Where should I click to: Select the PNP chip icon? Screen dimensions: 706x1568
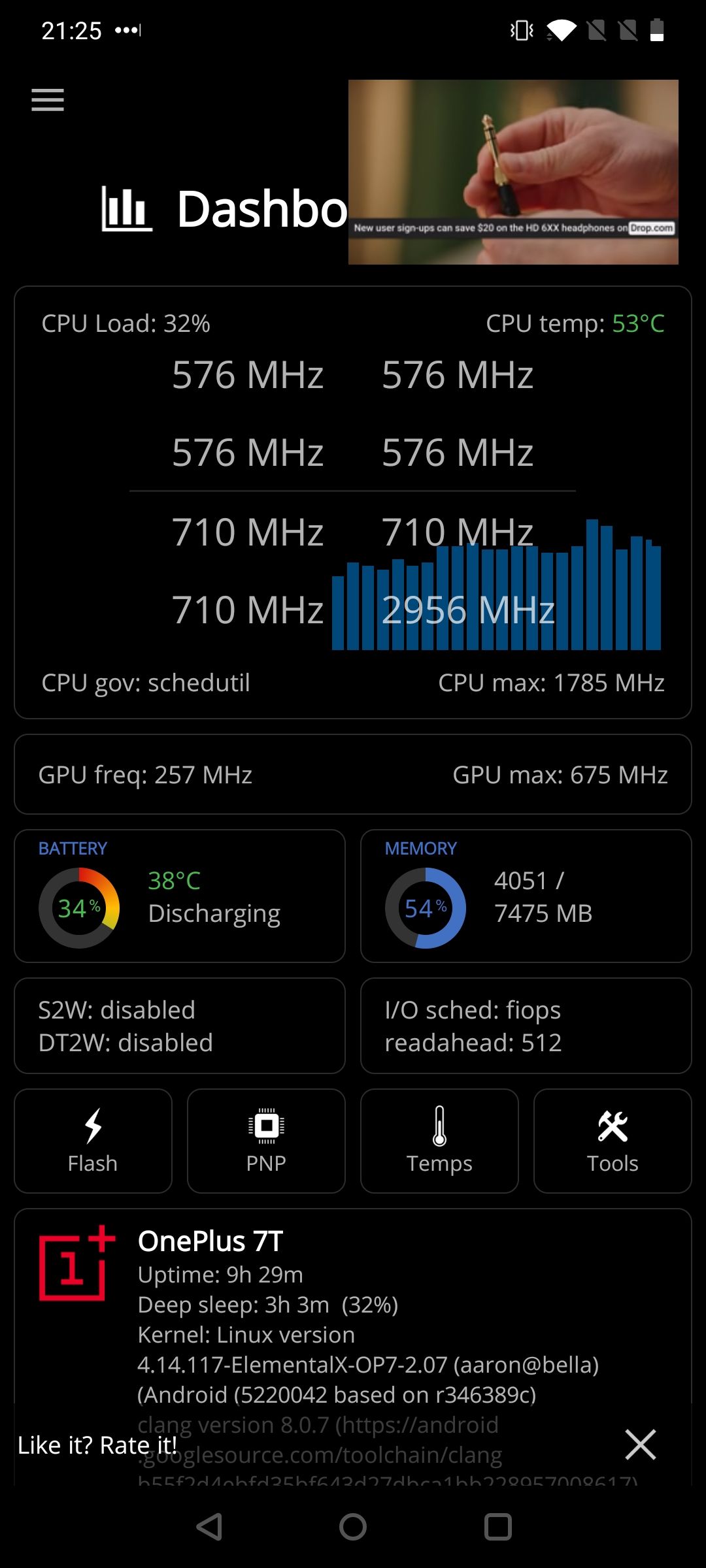[x=265, y=1141]
